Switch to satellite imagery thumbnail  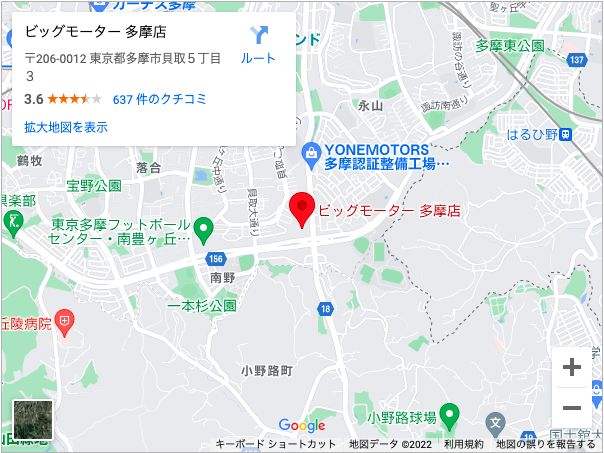tap(30, 421)
